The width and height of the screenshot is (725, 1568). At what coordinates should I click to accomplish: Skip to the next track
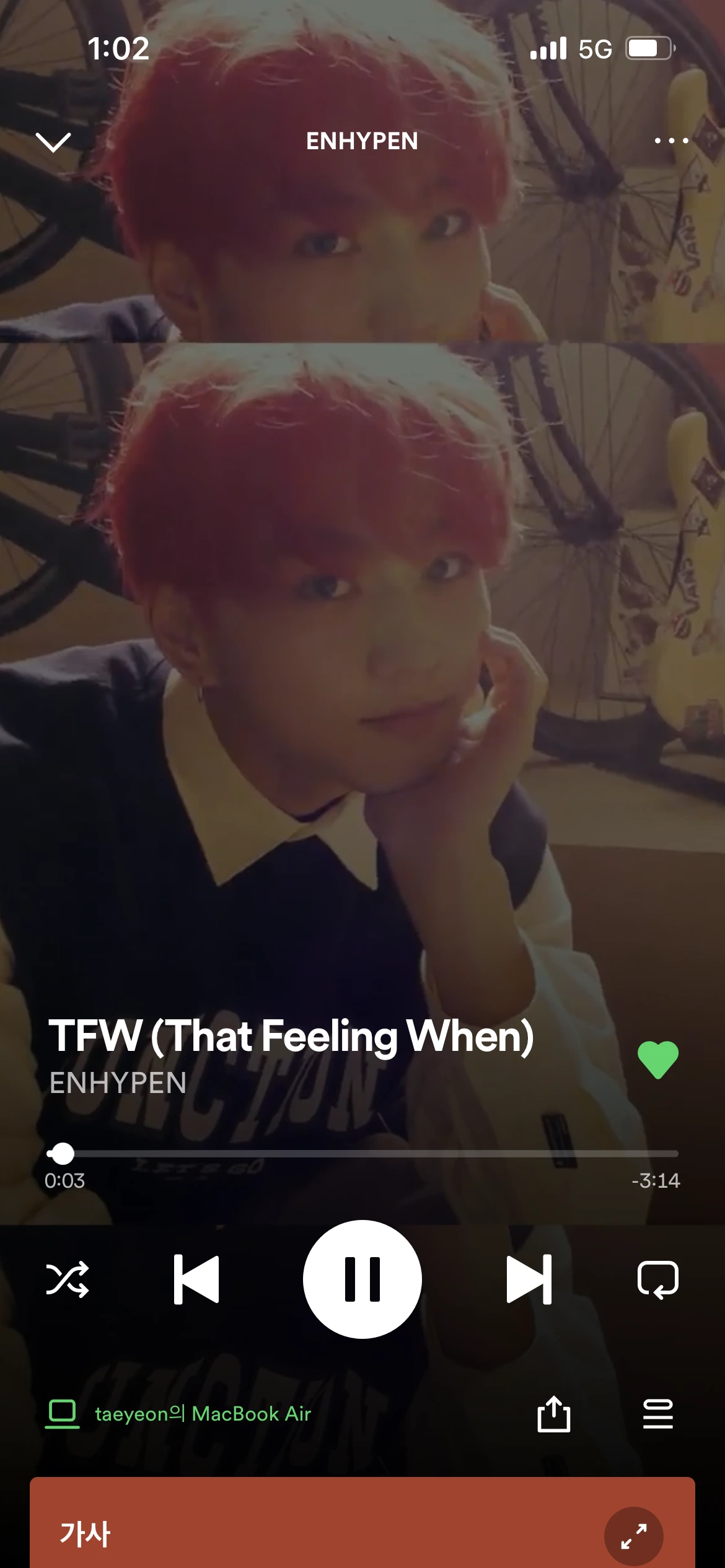point(529,1279)
